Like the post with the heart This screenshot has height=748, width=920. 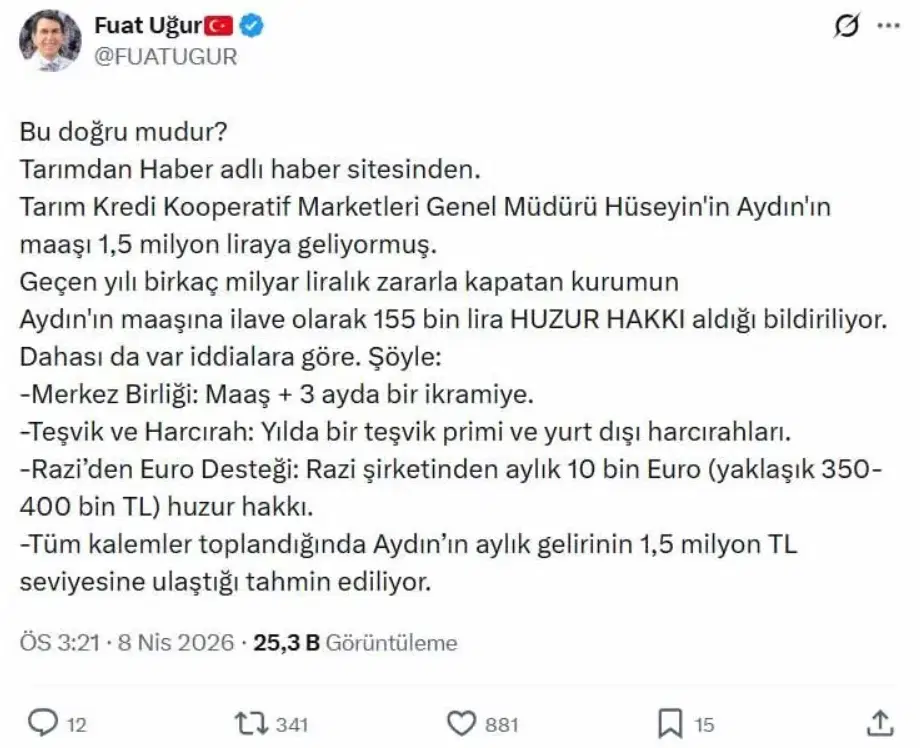[x=460, y=723]
